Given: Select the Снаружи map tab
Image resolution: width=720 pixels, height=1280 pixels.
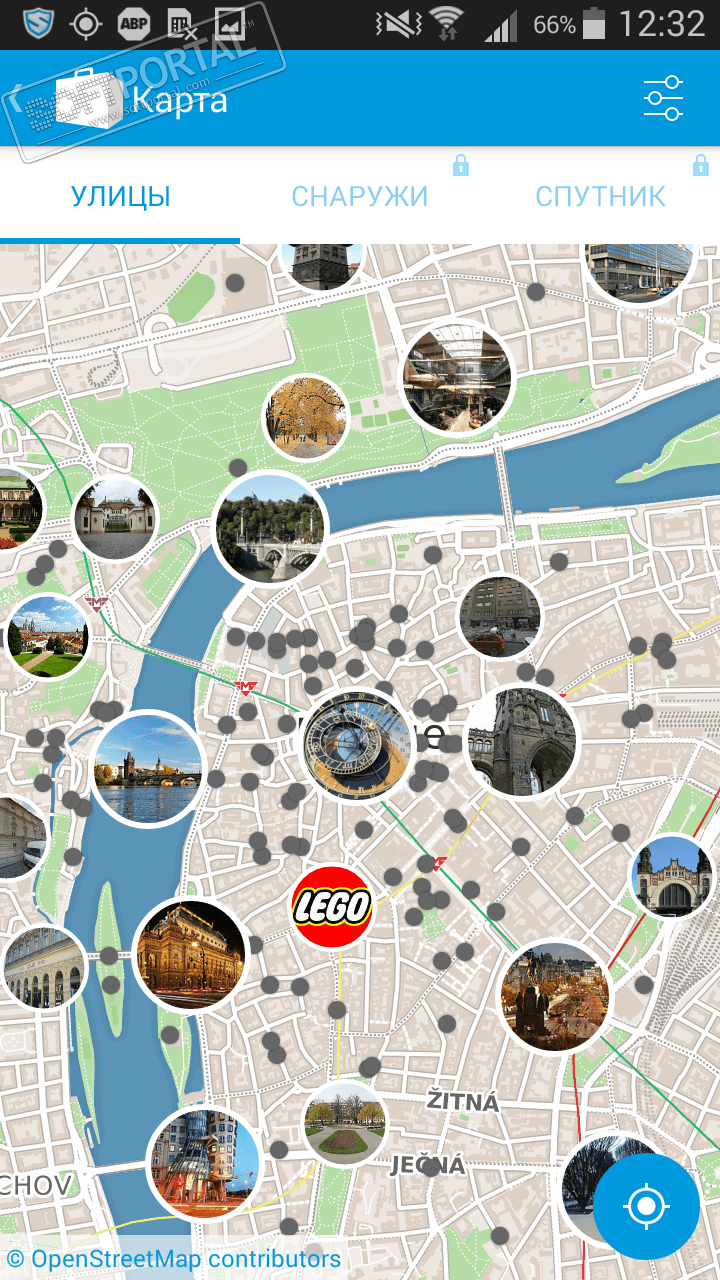Looking at the screenshot, I should pyautogui.click(x=360, y=196).
